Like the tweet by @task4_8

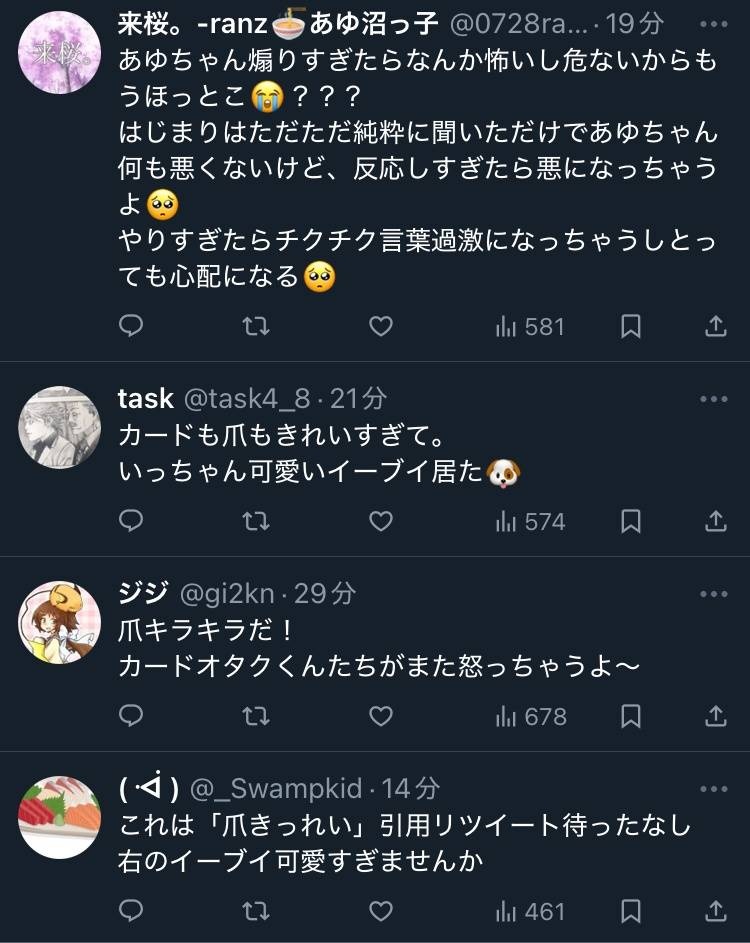[x=381, y=521]
